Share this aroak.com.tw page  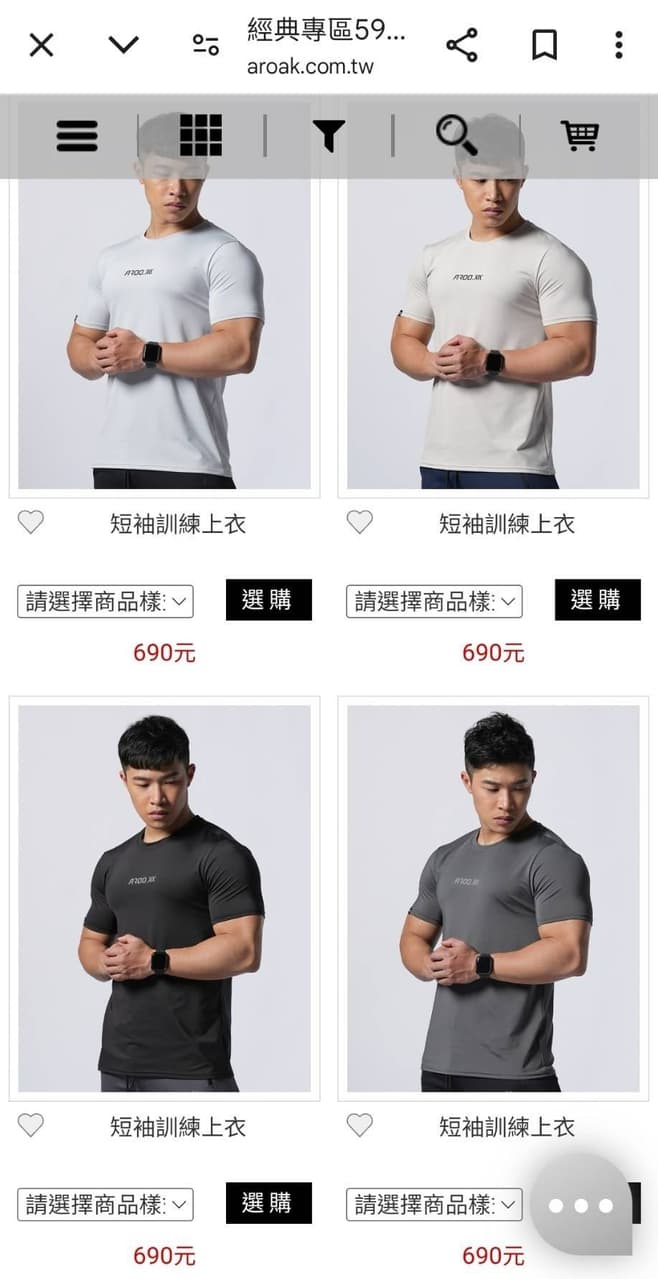(x=461, y=45)
